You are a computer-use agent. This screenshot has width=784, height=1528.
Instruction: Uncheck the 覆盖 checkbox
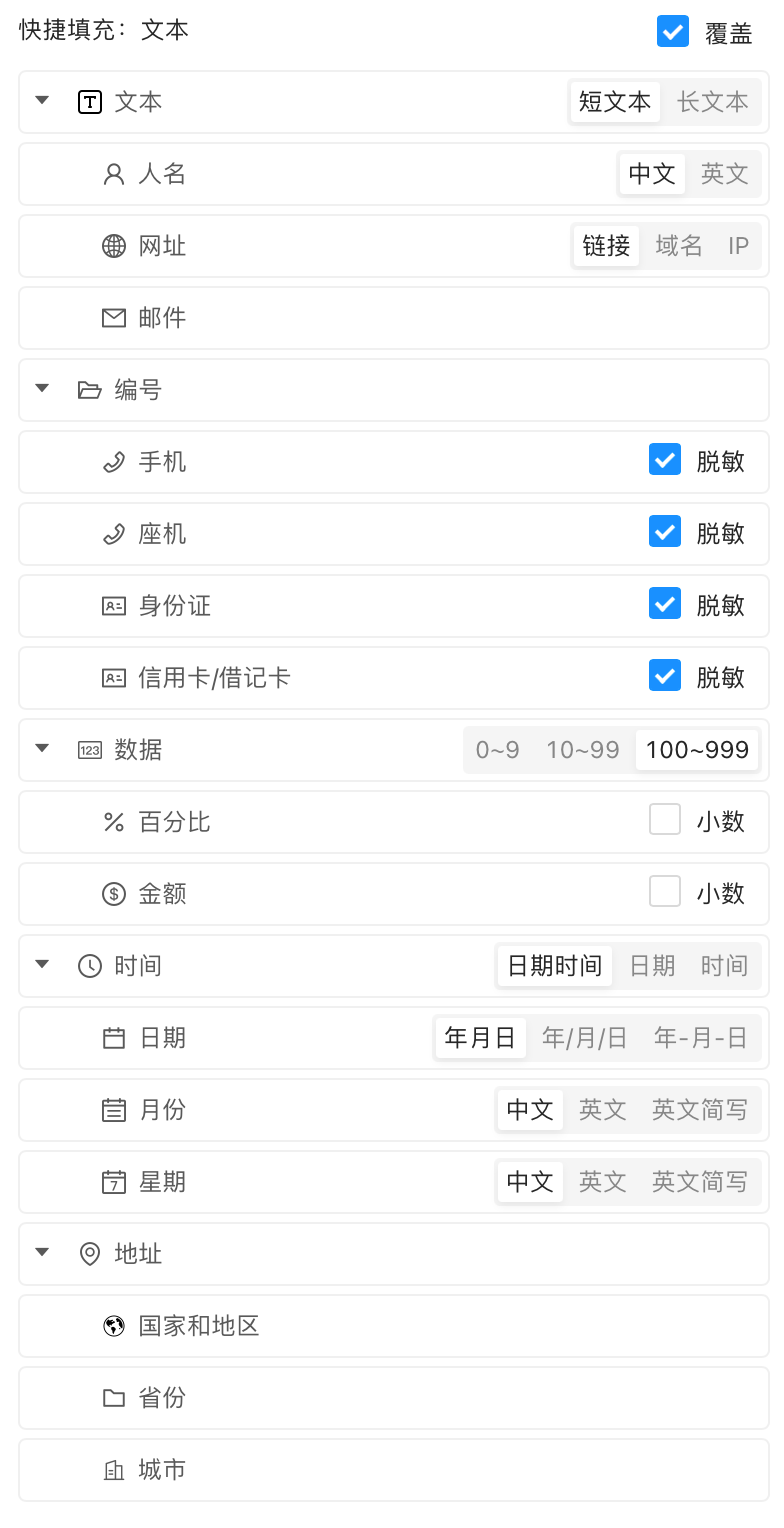coord(673,31)
